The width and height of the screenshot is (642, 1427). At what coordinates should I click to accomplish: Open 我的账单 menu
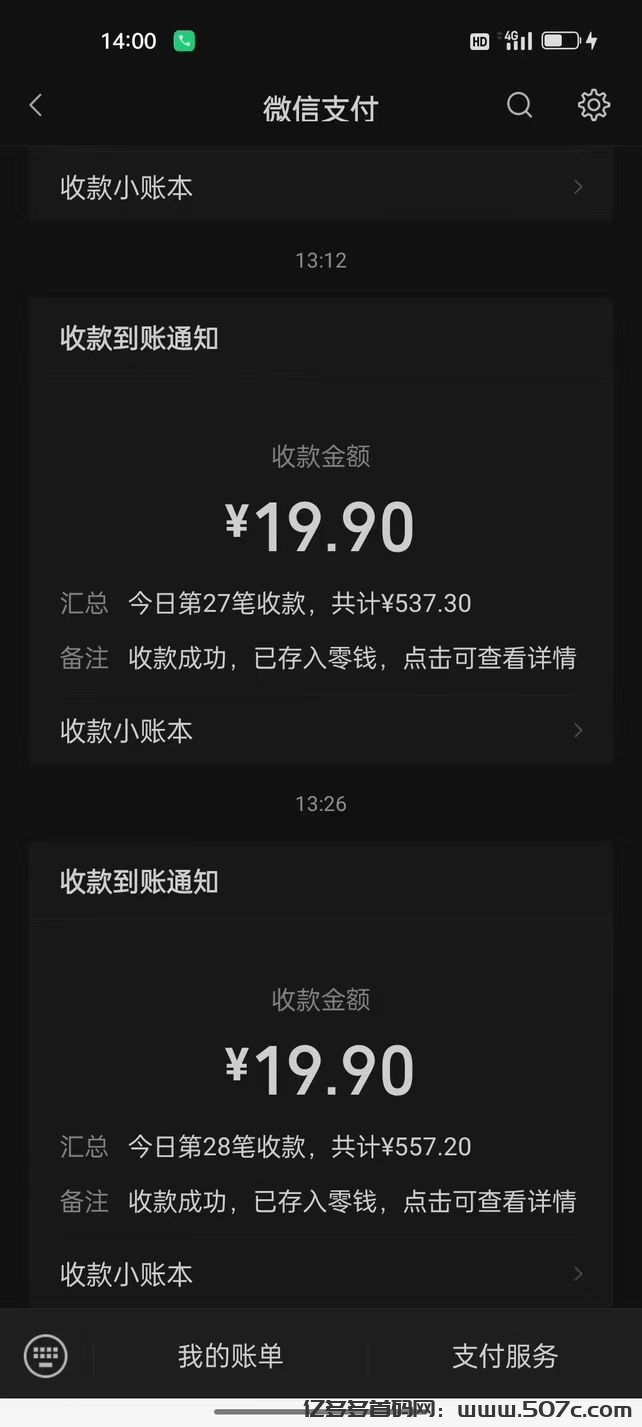click(231, 1356)
